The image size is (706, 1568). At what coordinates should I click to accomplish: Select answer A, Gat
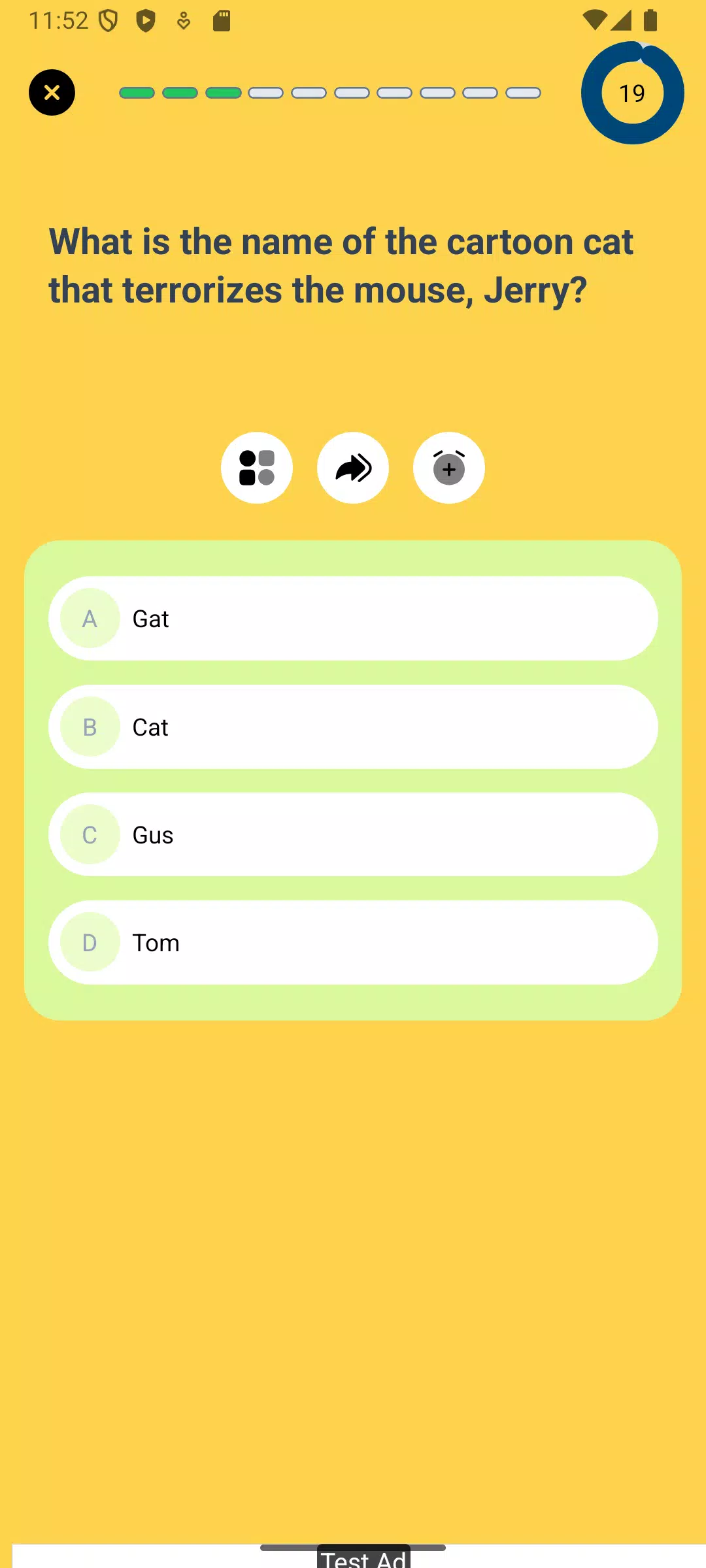click(353, 618)
